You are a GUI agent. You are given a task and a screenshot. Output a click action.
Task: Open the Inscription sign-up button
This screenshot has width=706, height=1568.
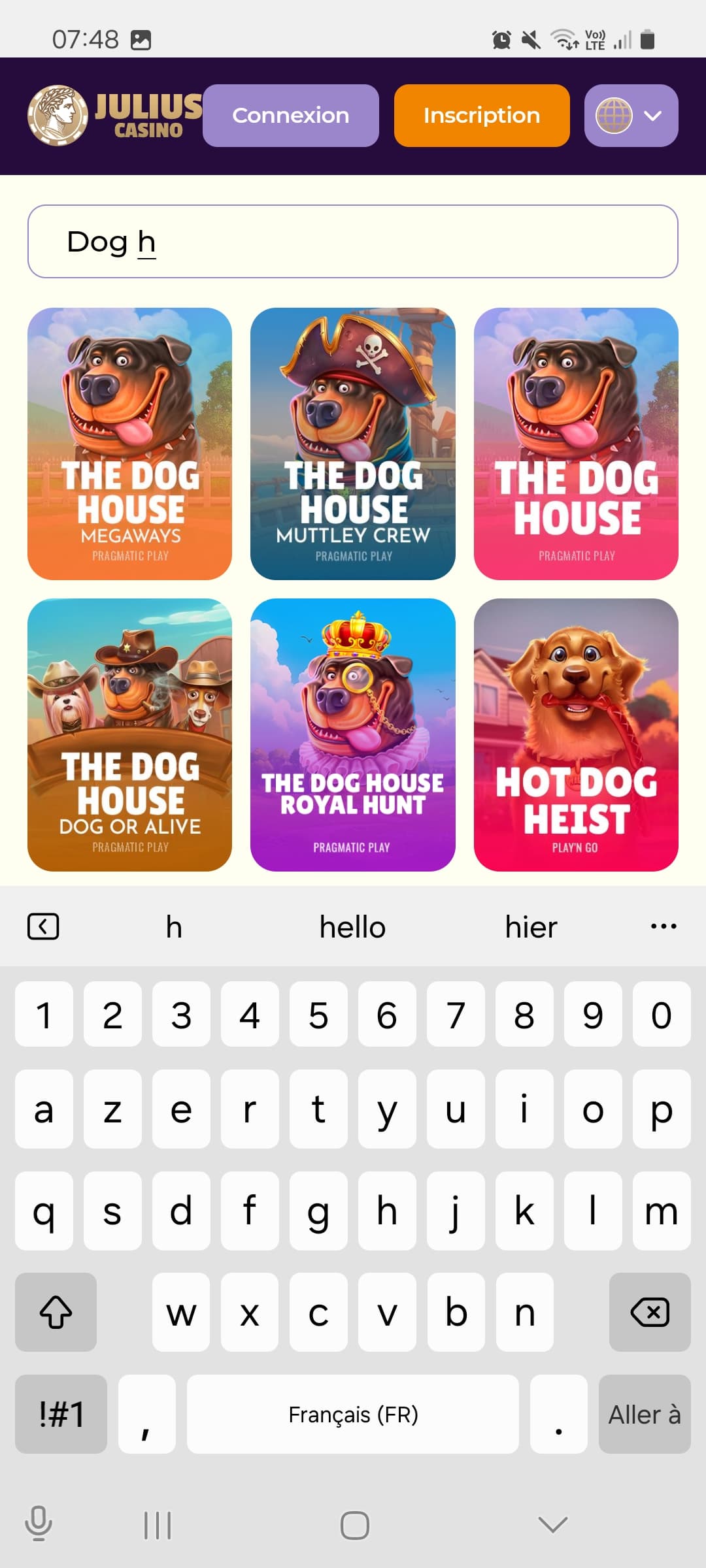point(482,116)
